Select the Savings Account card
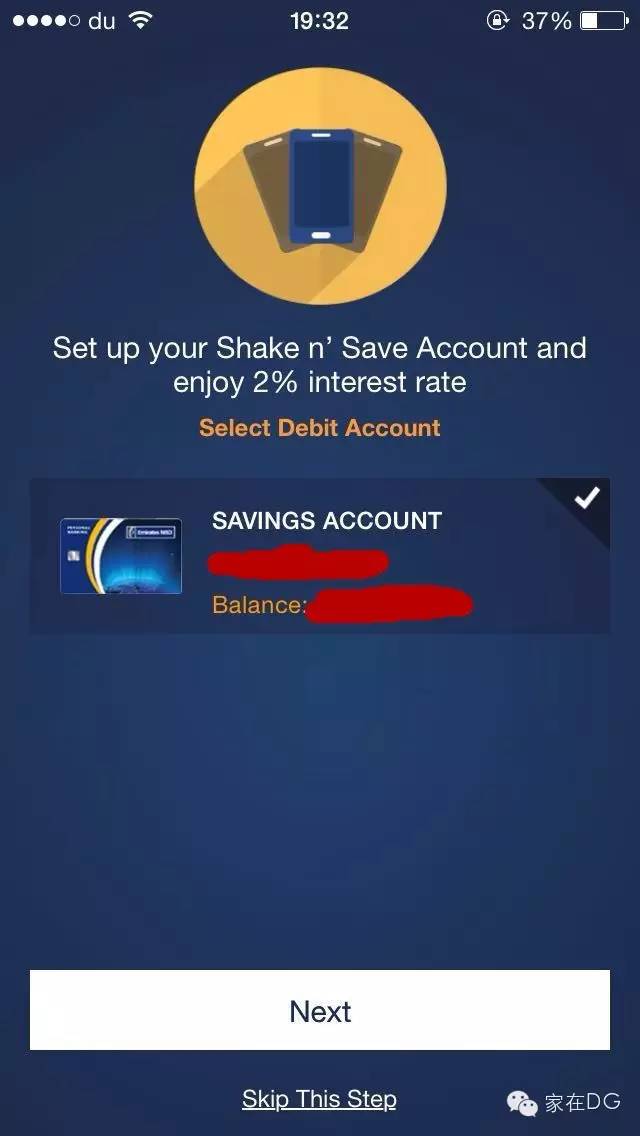Screen dimensions: 640x1136 [319, 555]
